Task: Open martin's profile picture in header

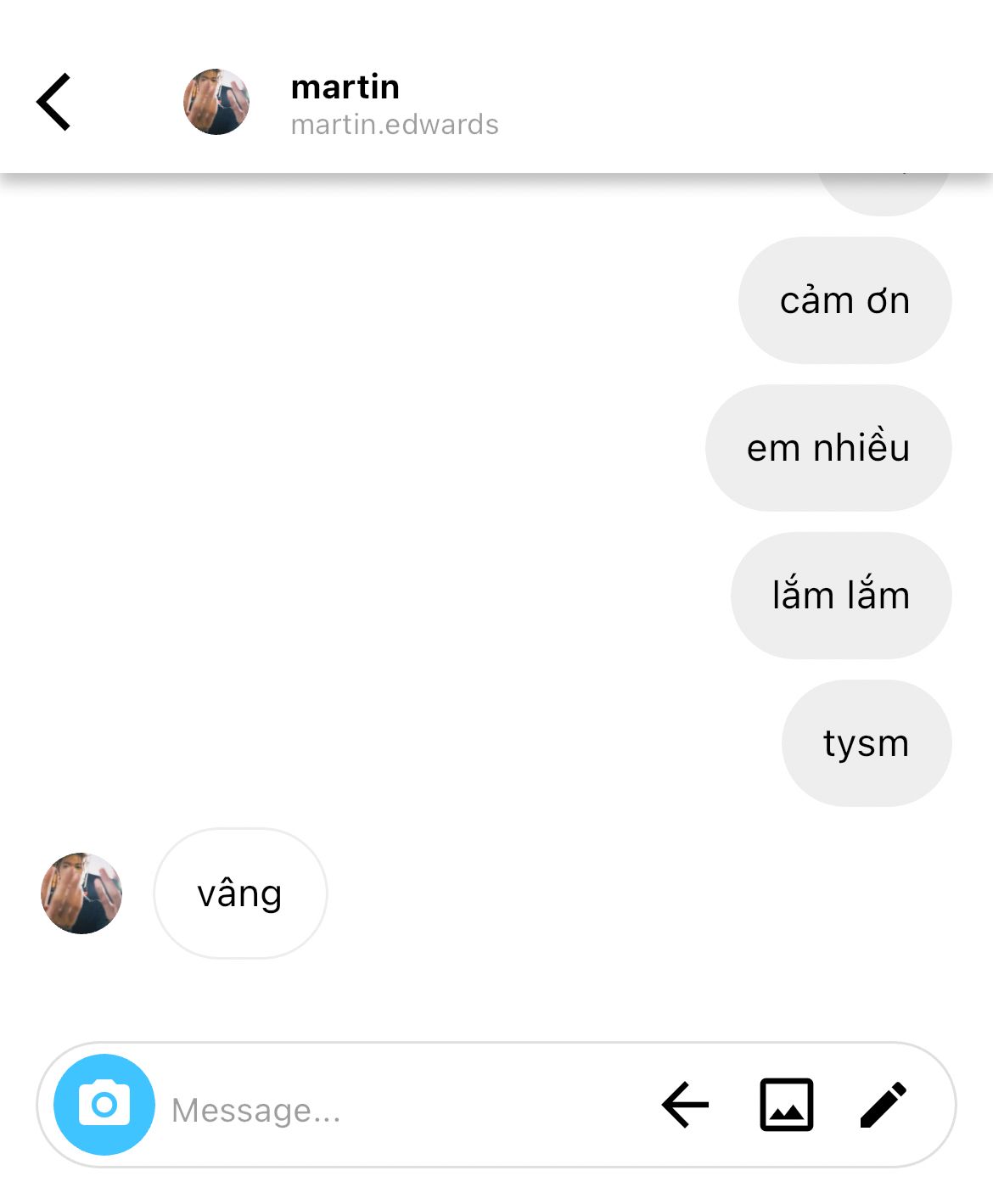Action: (216, 103)
